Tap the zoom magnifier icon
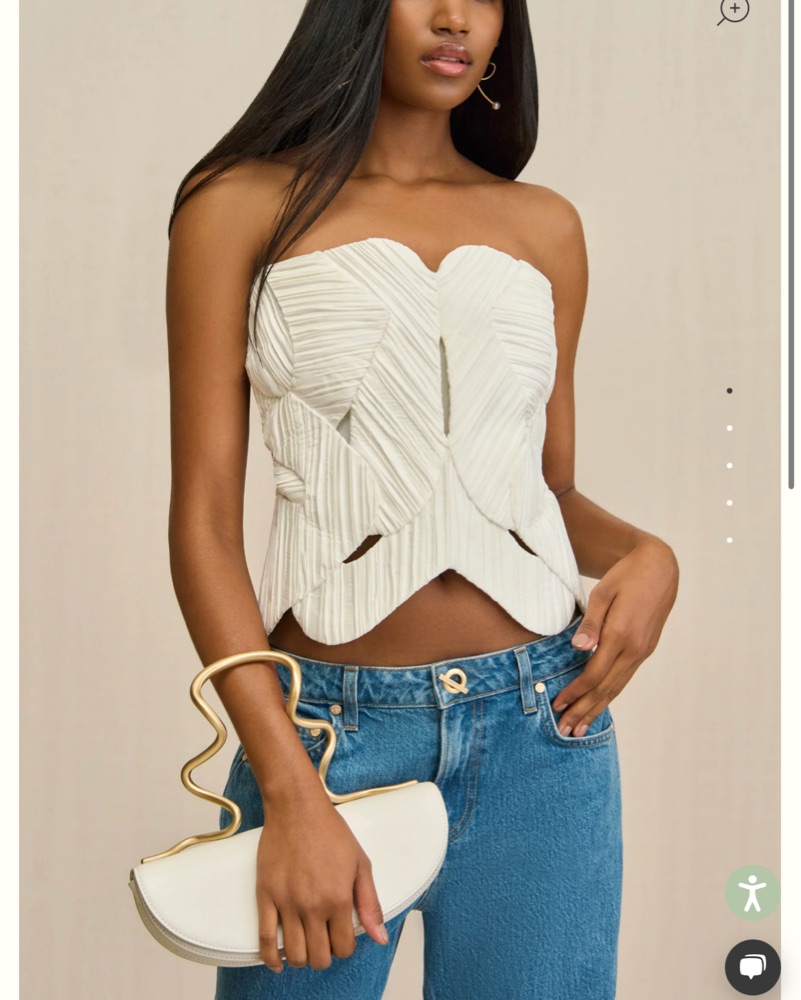Screen dimensions: 801x1000 point(733,10)
